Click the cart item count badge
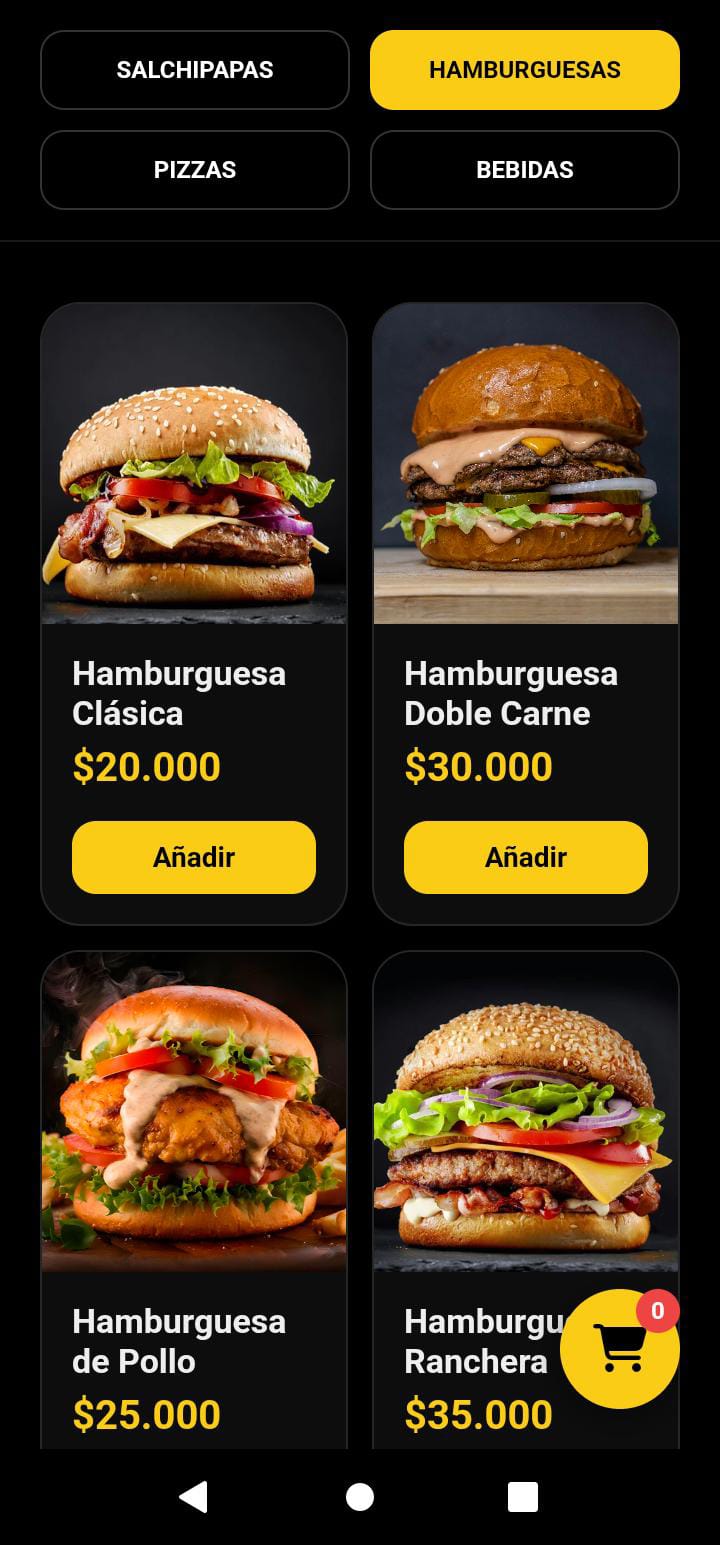 pyautogui.click(x=657, y=1309)
